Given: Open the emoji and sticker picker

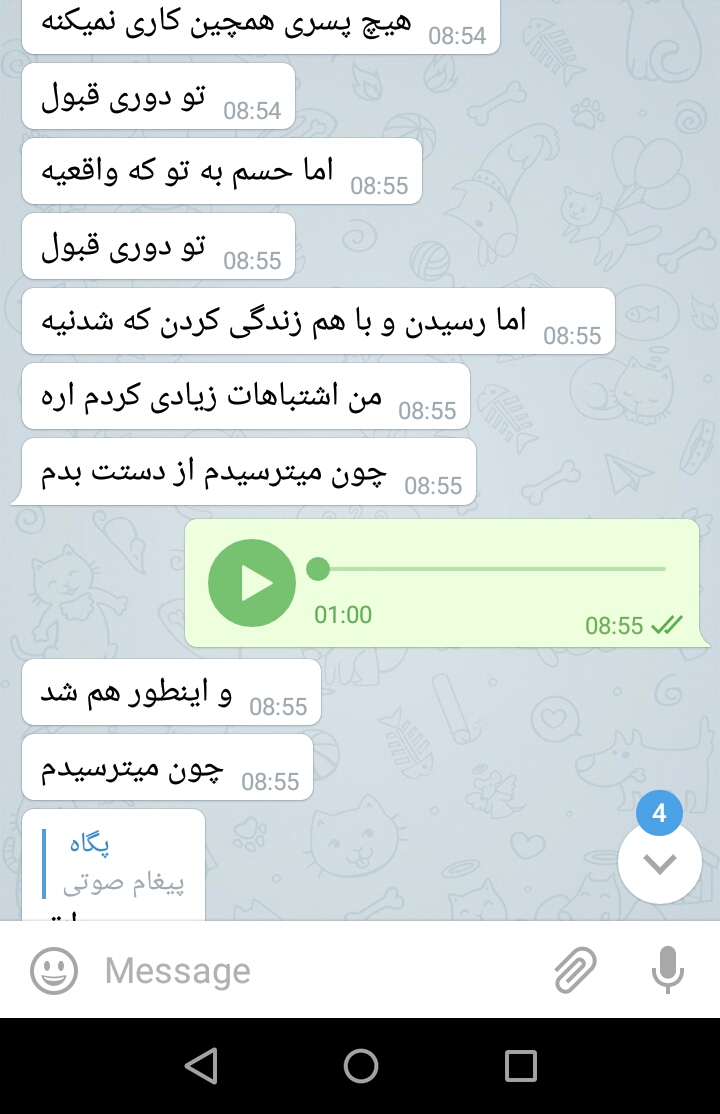Looking at the screenshot, I should [x=54, y=970].
